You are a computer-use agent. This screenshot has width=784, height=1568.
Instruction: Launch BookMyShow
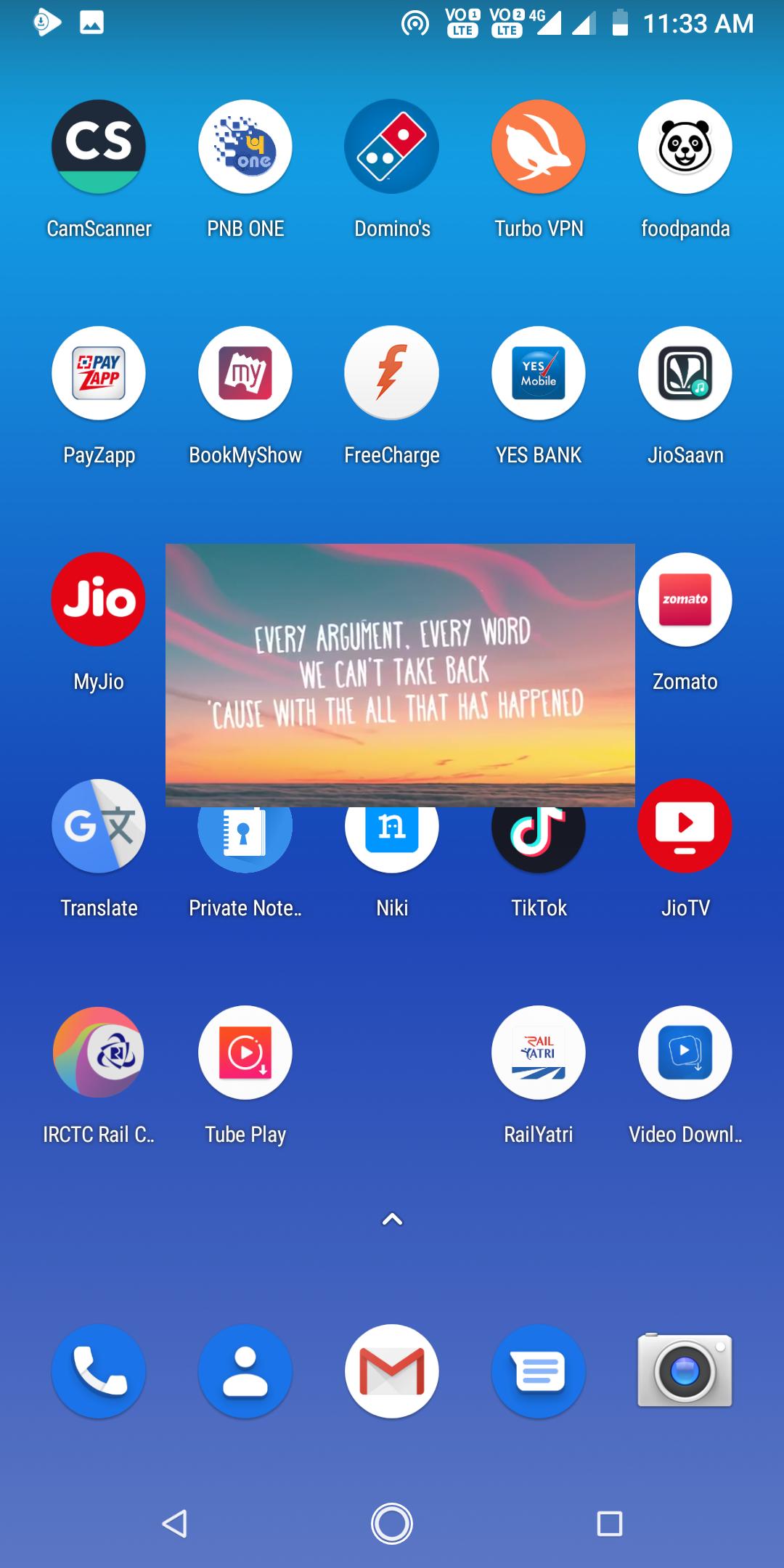point(245,374)
